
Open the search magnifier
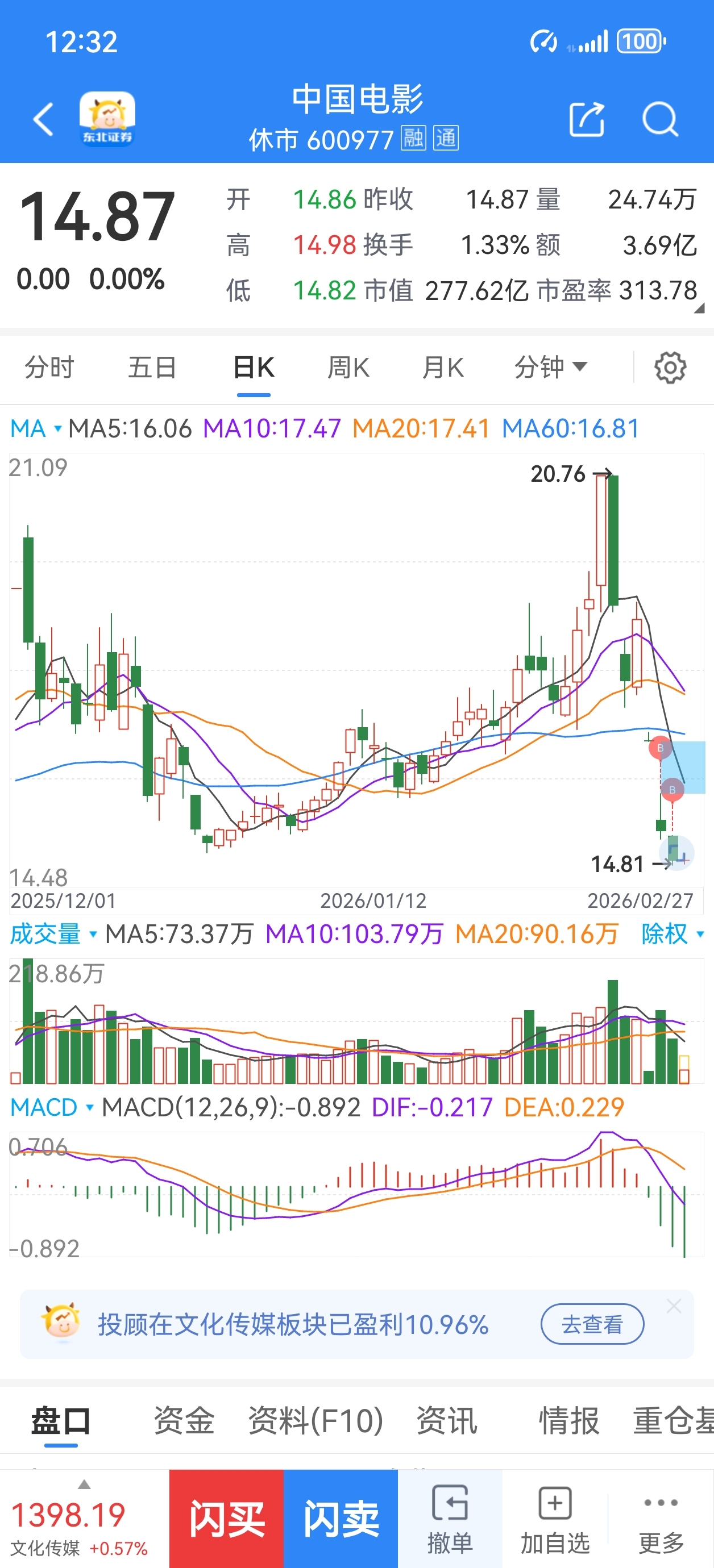click(660, 119)
